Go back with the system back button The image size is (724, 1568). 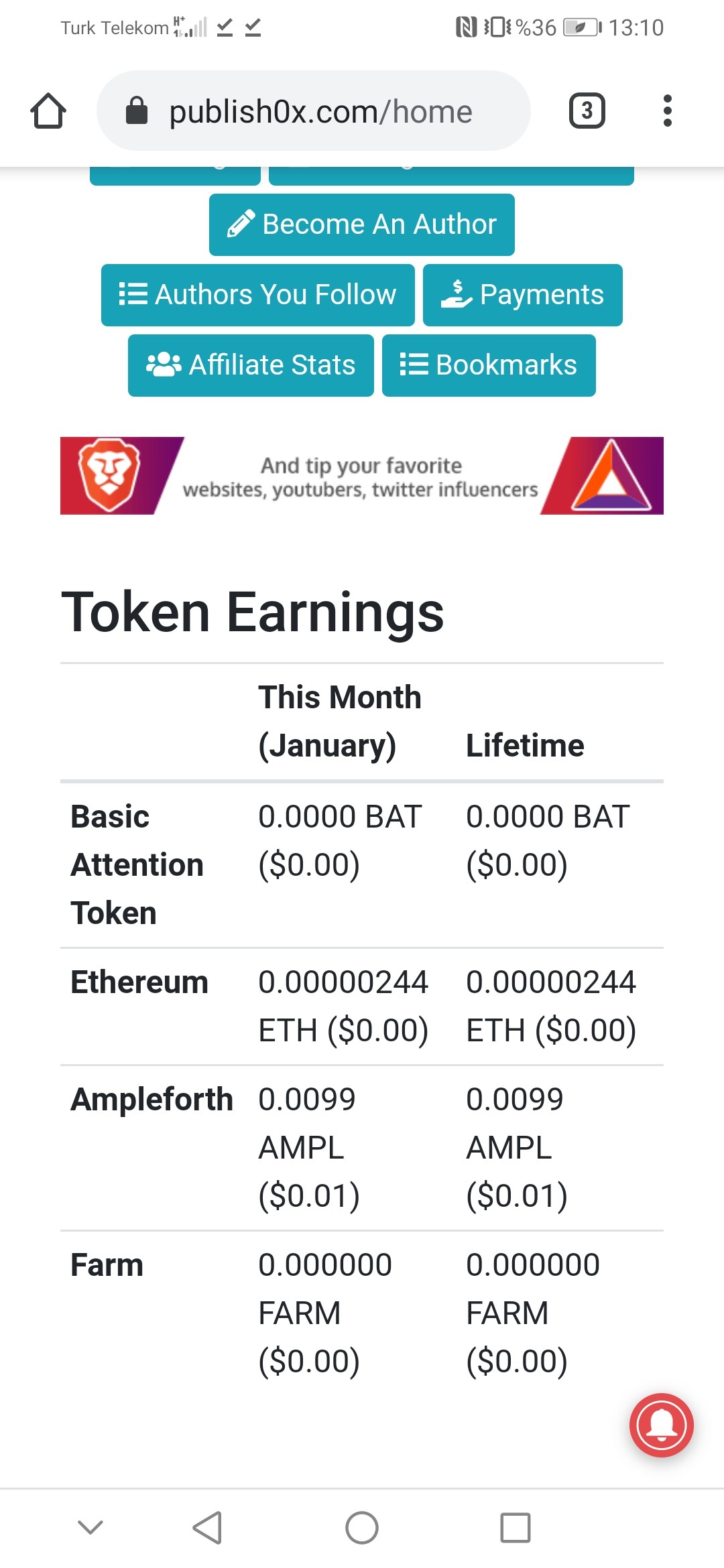[x=207, y=1528]
